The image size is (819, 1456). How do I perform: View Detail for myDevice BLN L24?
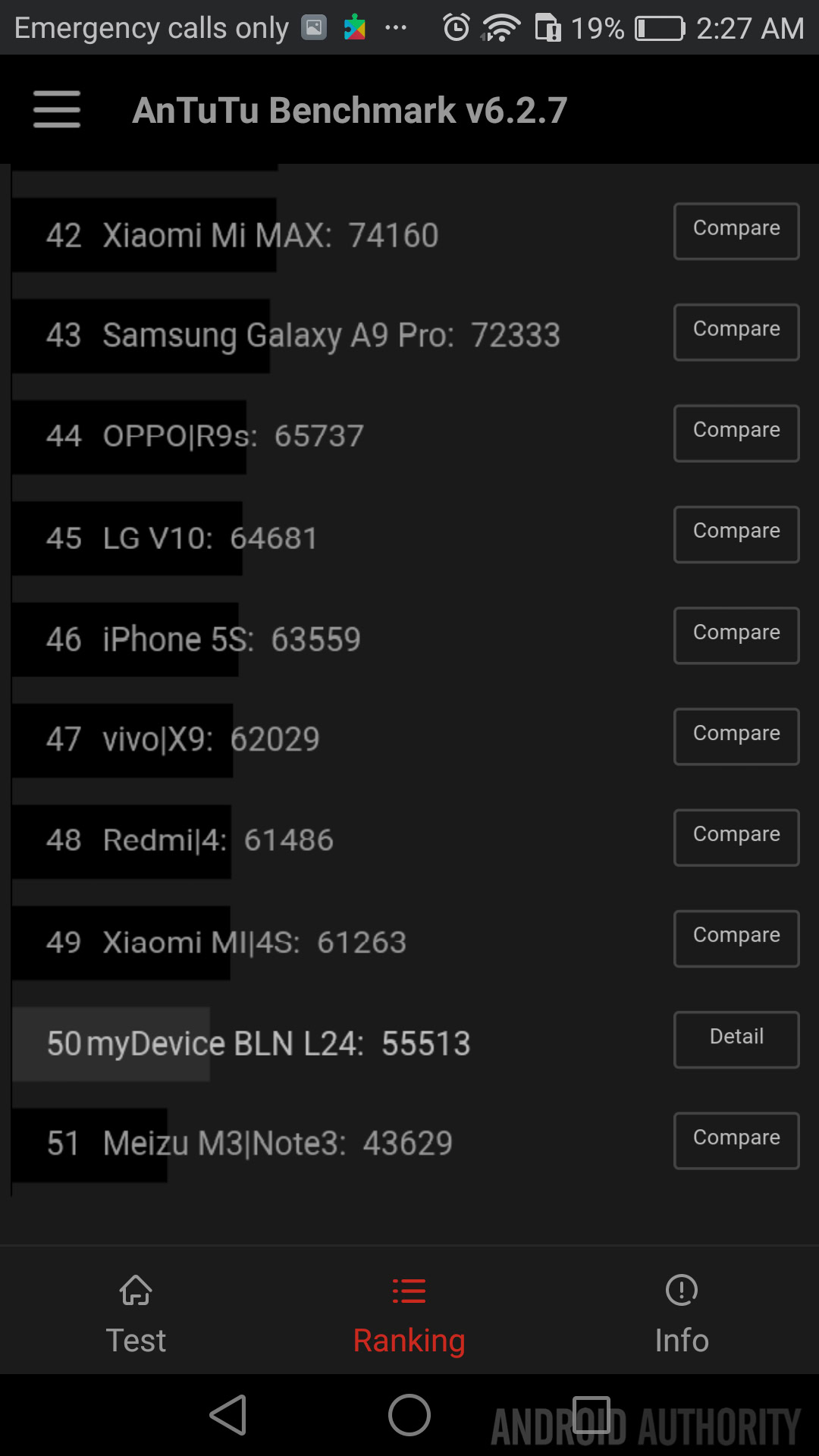[x=736, y=1039]
